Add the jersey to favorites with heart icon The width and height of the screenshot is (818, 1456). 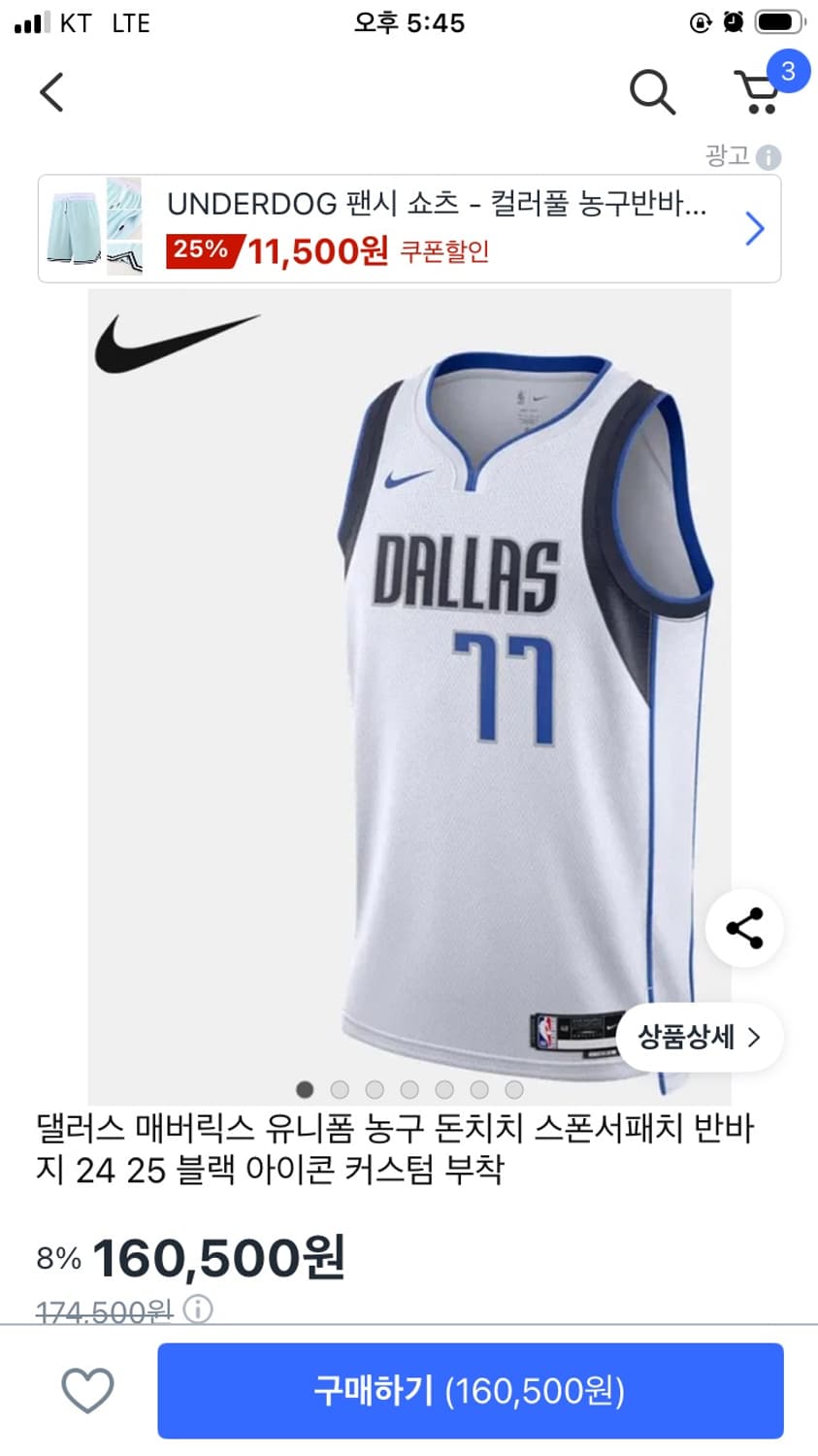(87, 1391)
